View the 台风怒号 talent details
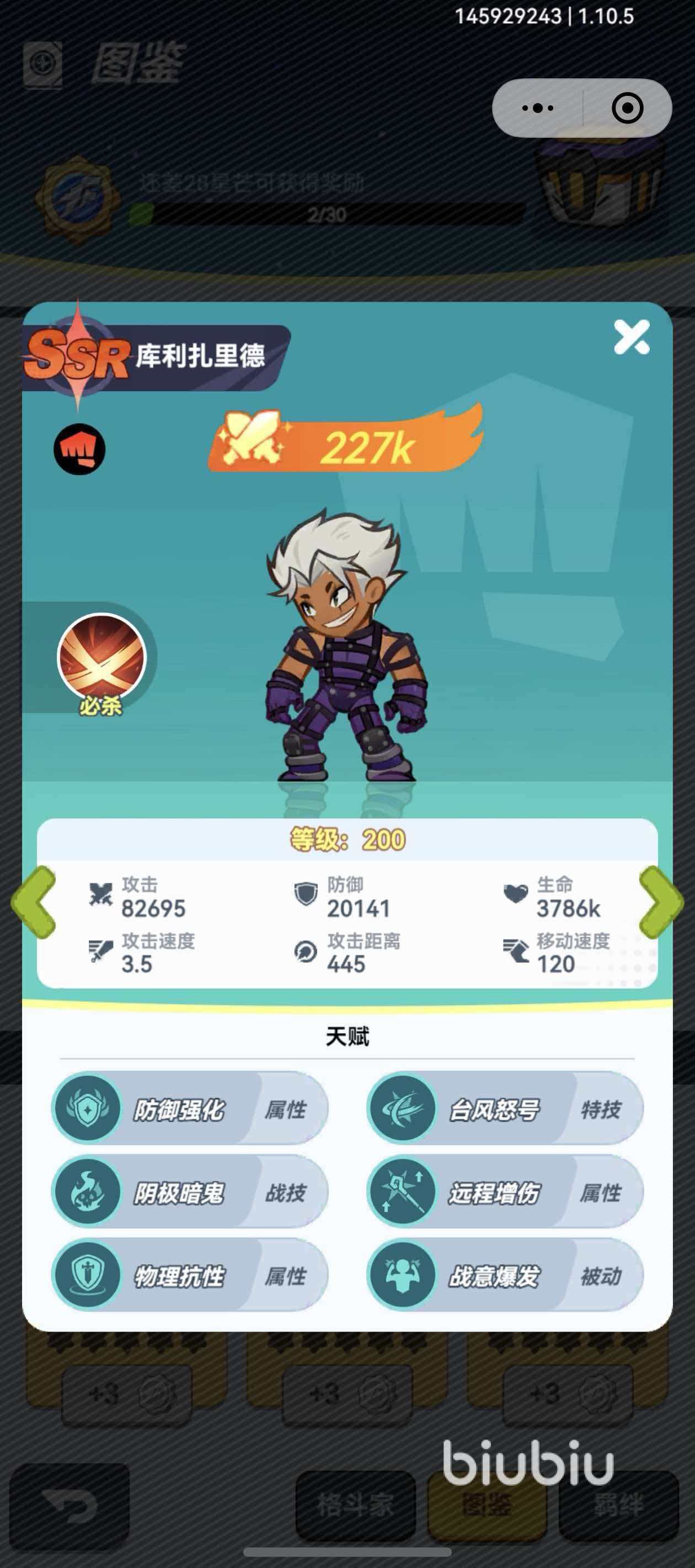The image size is (695, 1568). (504, 1109)
